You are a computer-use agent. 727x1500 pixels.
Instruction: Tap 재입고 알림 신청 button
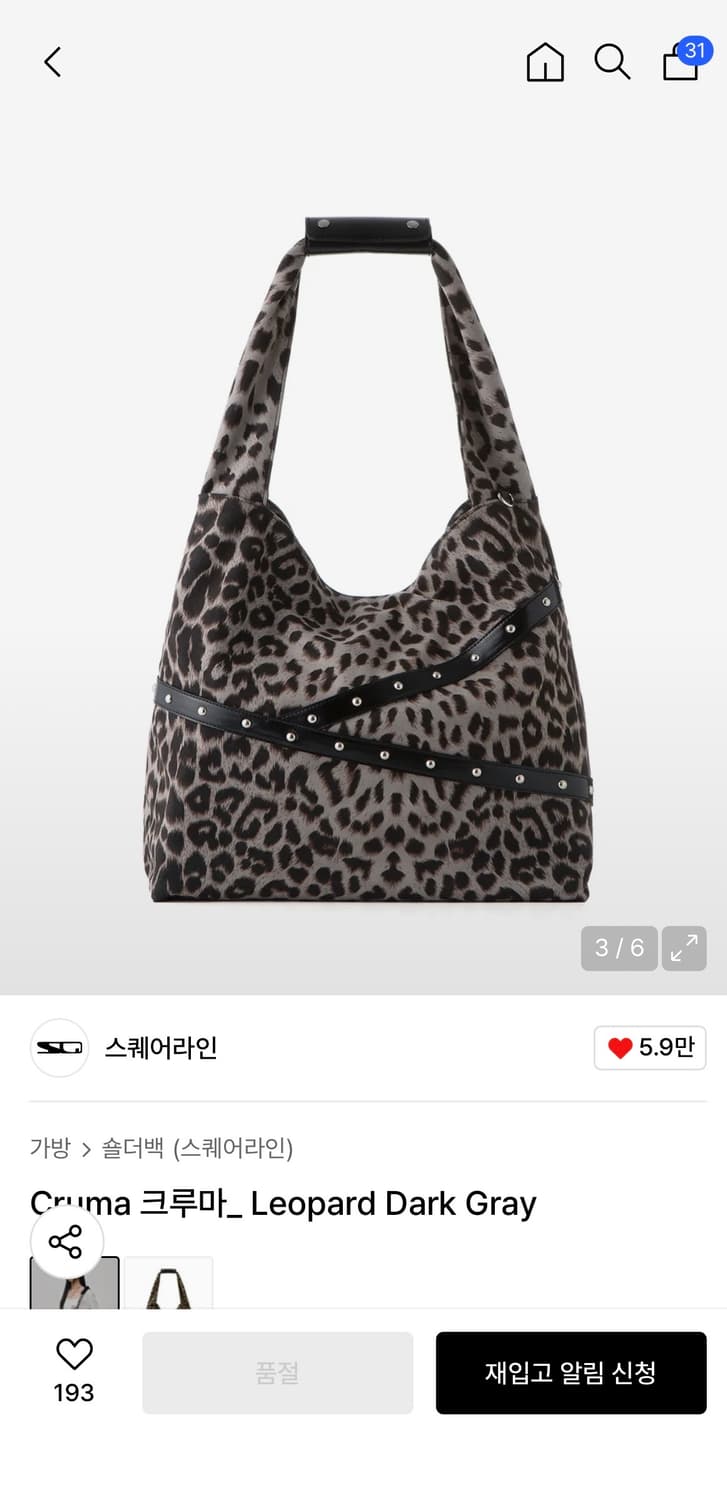coord(571,1372)
